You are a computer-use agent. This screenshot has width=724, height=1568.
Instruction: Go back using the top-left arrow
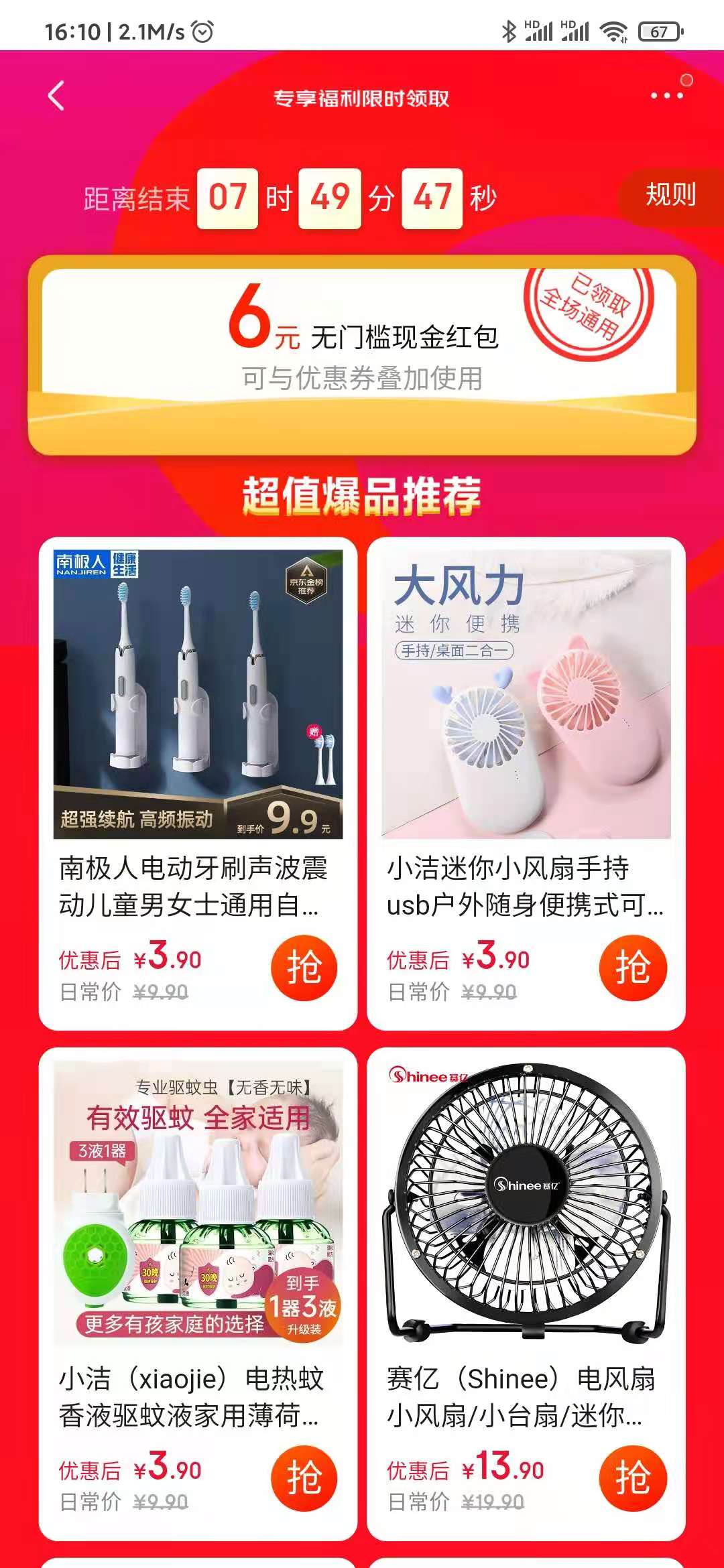tap(57, 96)
